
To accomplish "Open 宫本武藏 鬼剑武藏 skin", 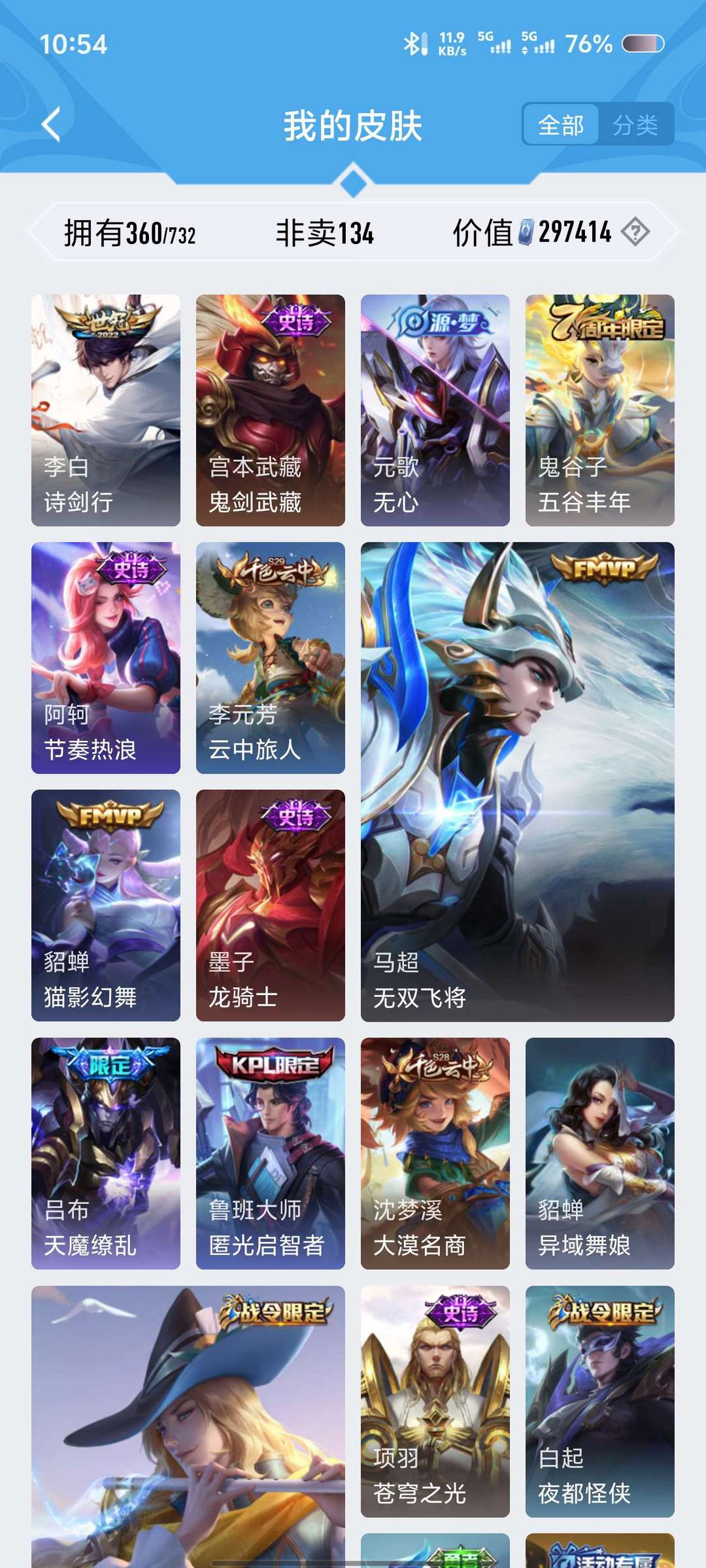I will [x=271, y=410].
